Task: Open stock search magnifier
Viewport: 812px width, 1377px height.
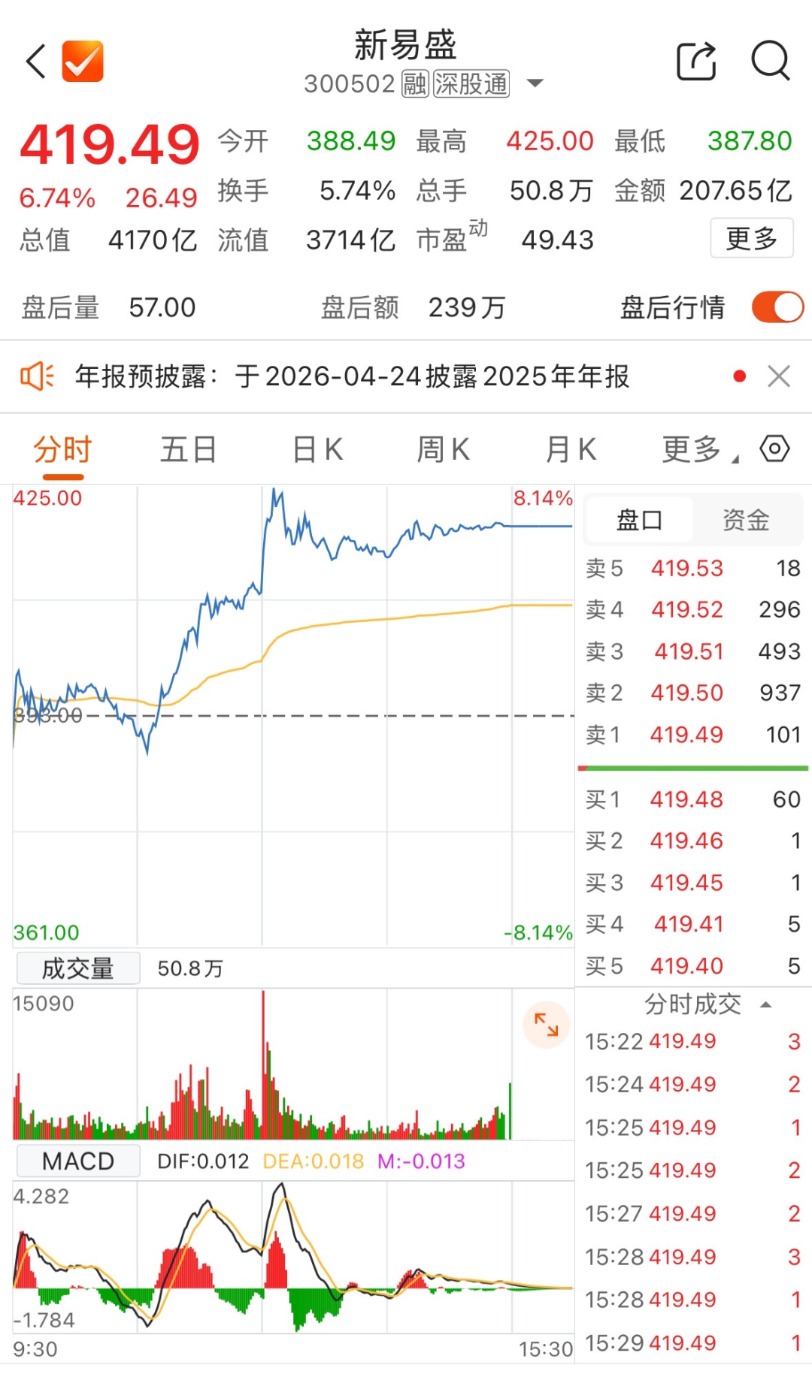Action: 770,62
